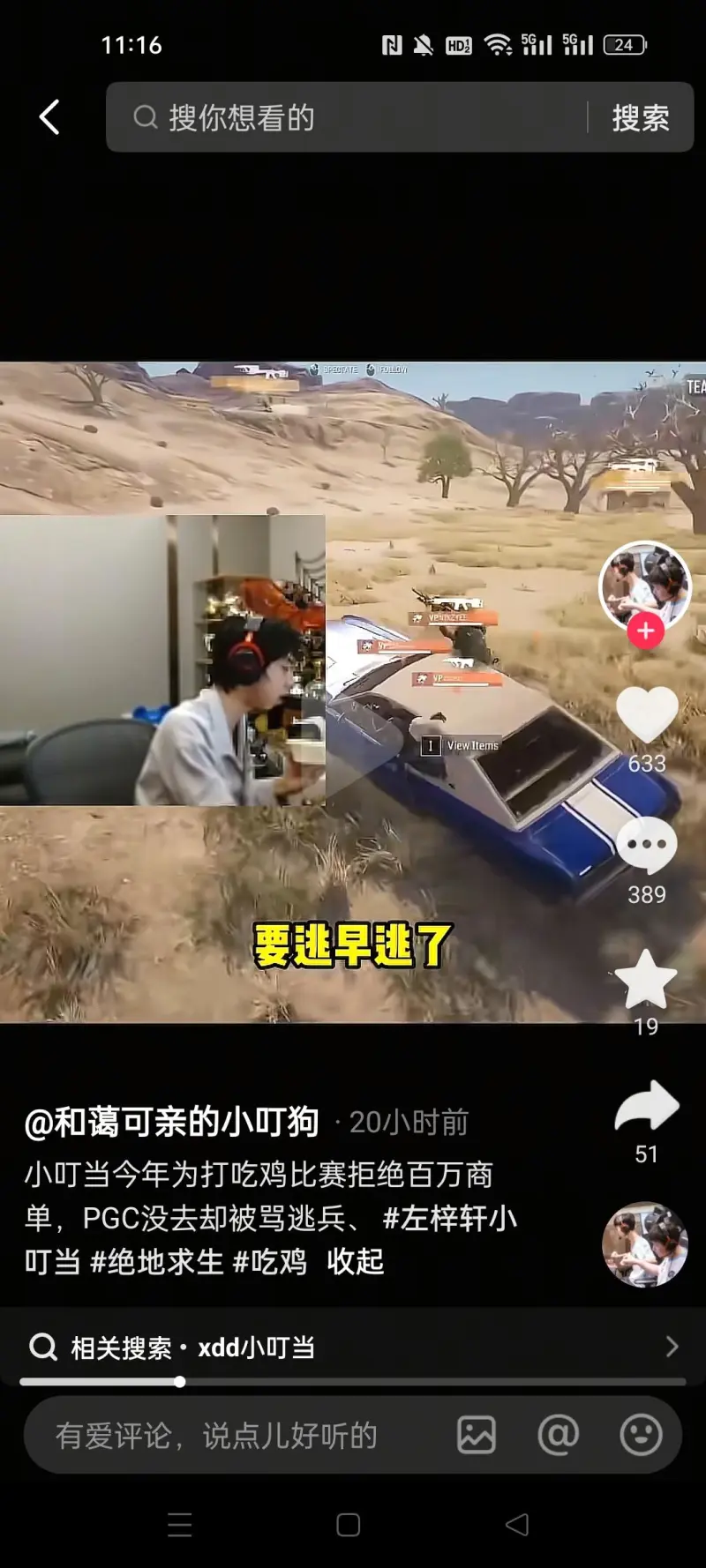Add video to favorites with the star
The image size is (706, 1568).
pyautogui.click(x=645, y=979)
